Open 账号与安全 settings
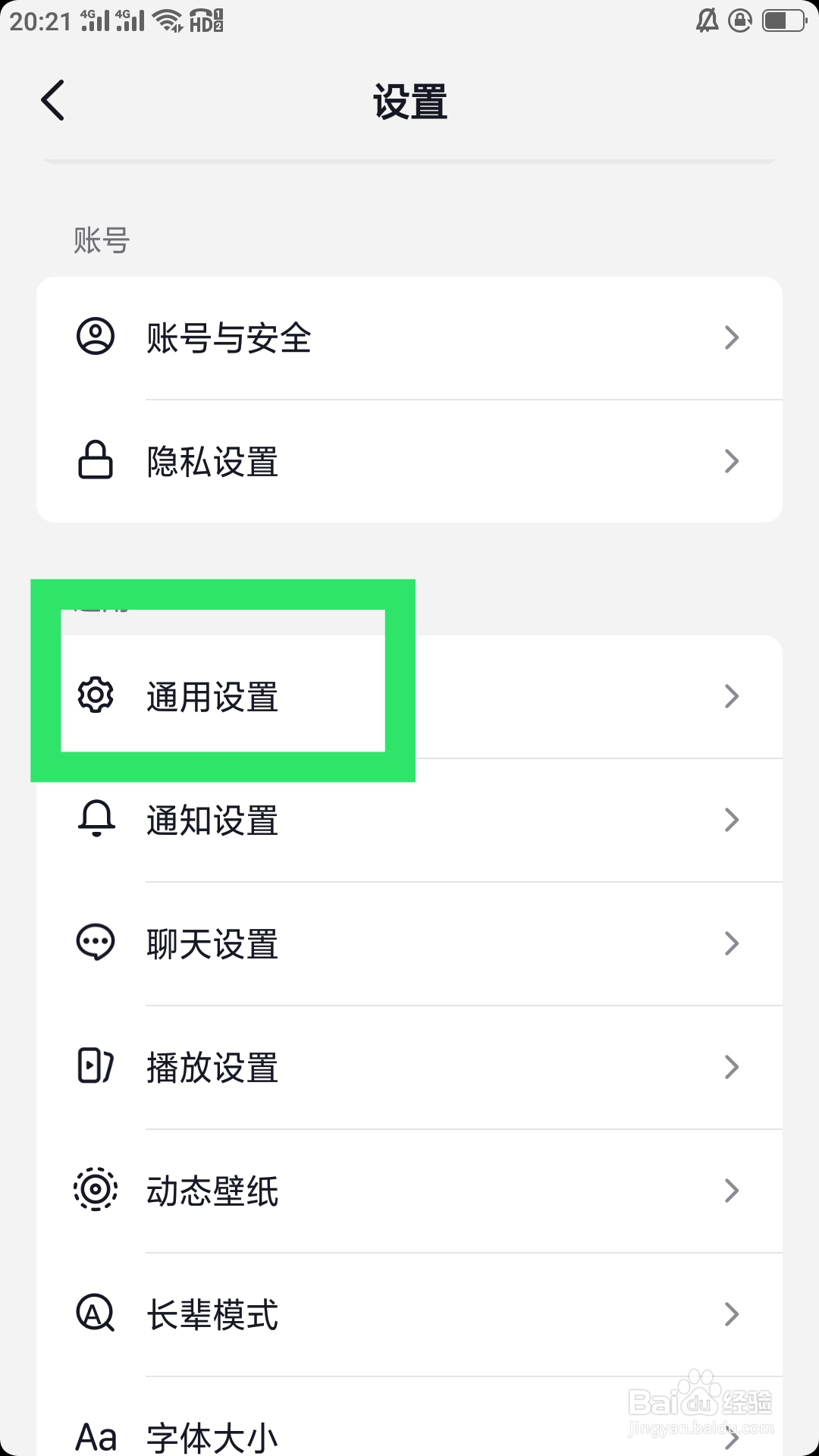Viewport: 819px width, 1456px height. (x=409, y=337)
